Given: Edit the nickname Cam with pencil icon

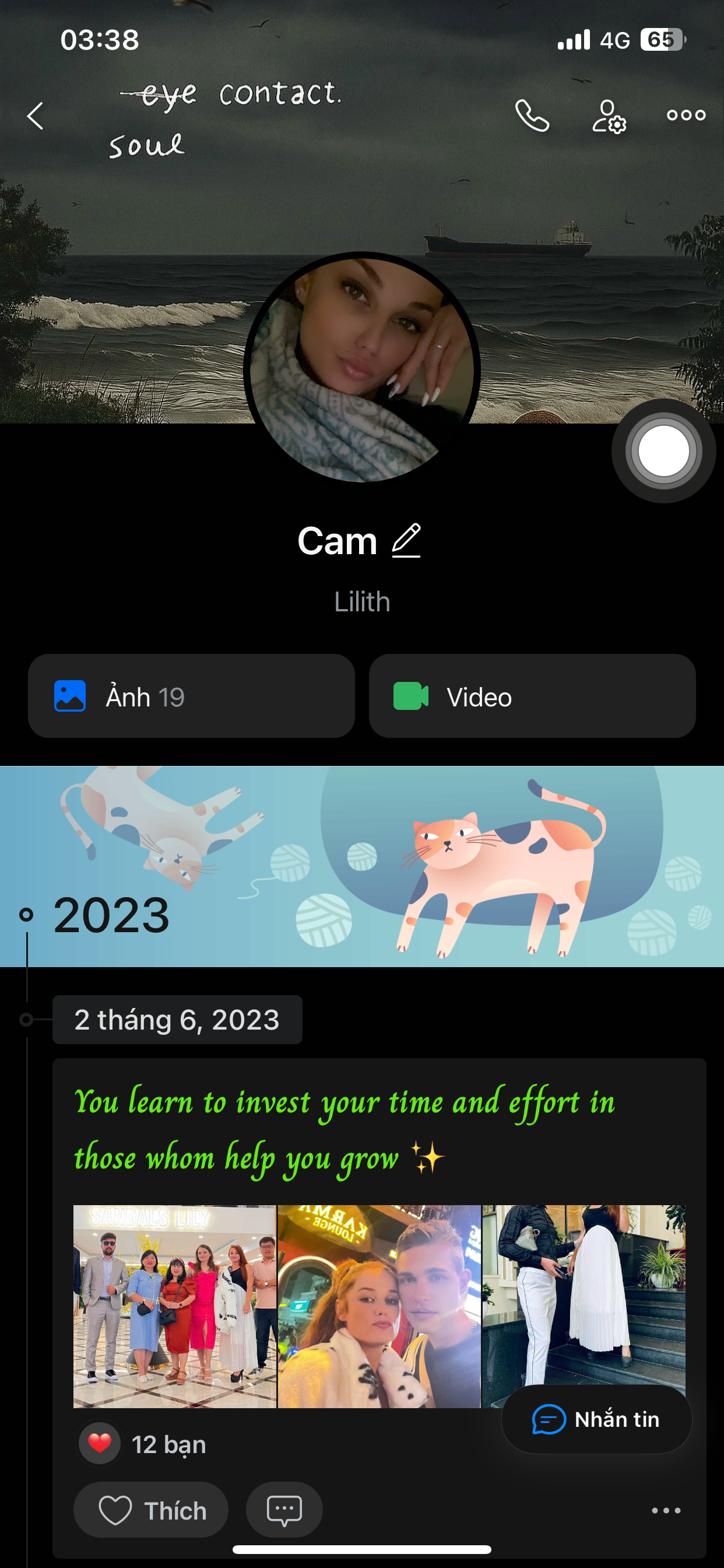Looking at the screenshot, I should tap(406, 541).
